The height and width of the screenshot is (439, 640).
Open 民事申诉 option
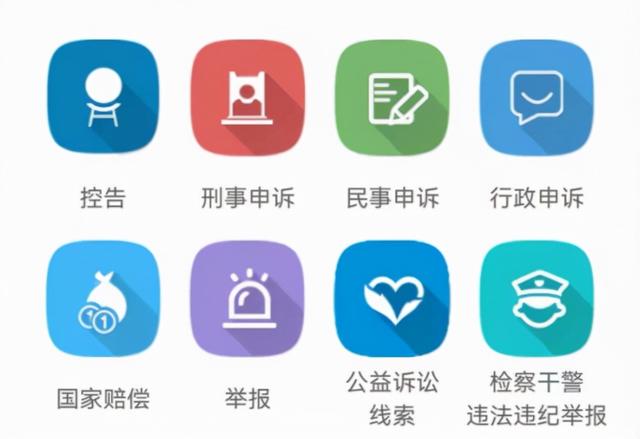click(x=392, y=98)
